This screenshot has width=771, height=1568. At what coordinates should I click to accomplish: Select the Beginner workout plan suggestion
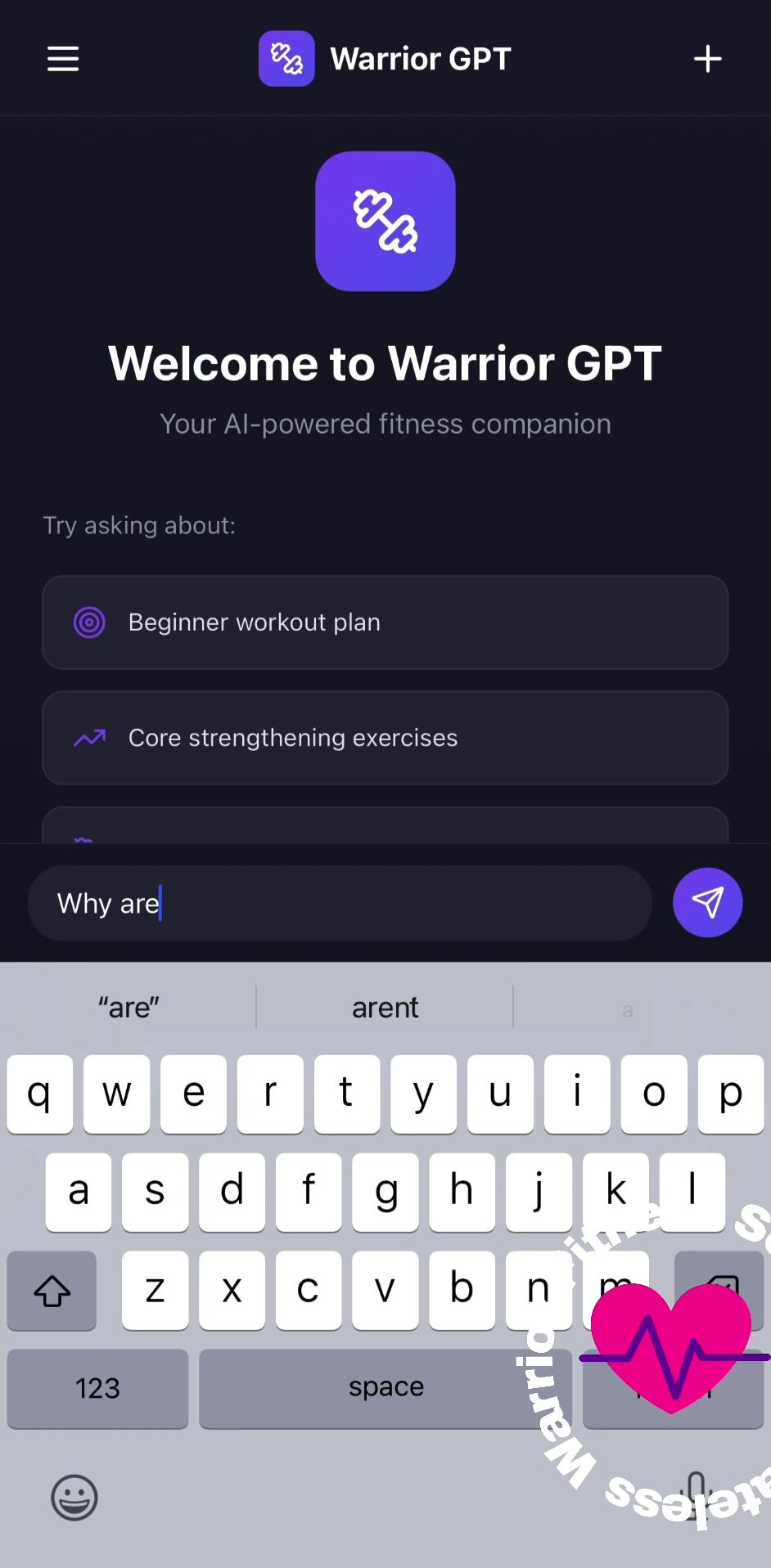click(x=385, y=622)
